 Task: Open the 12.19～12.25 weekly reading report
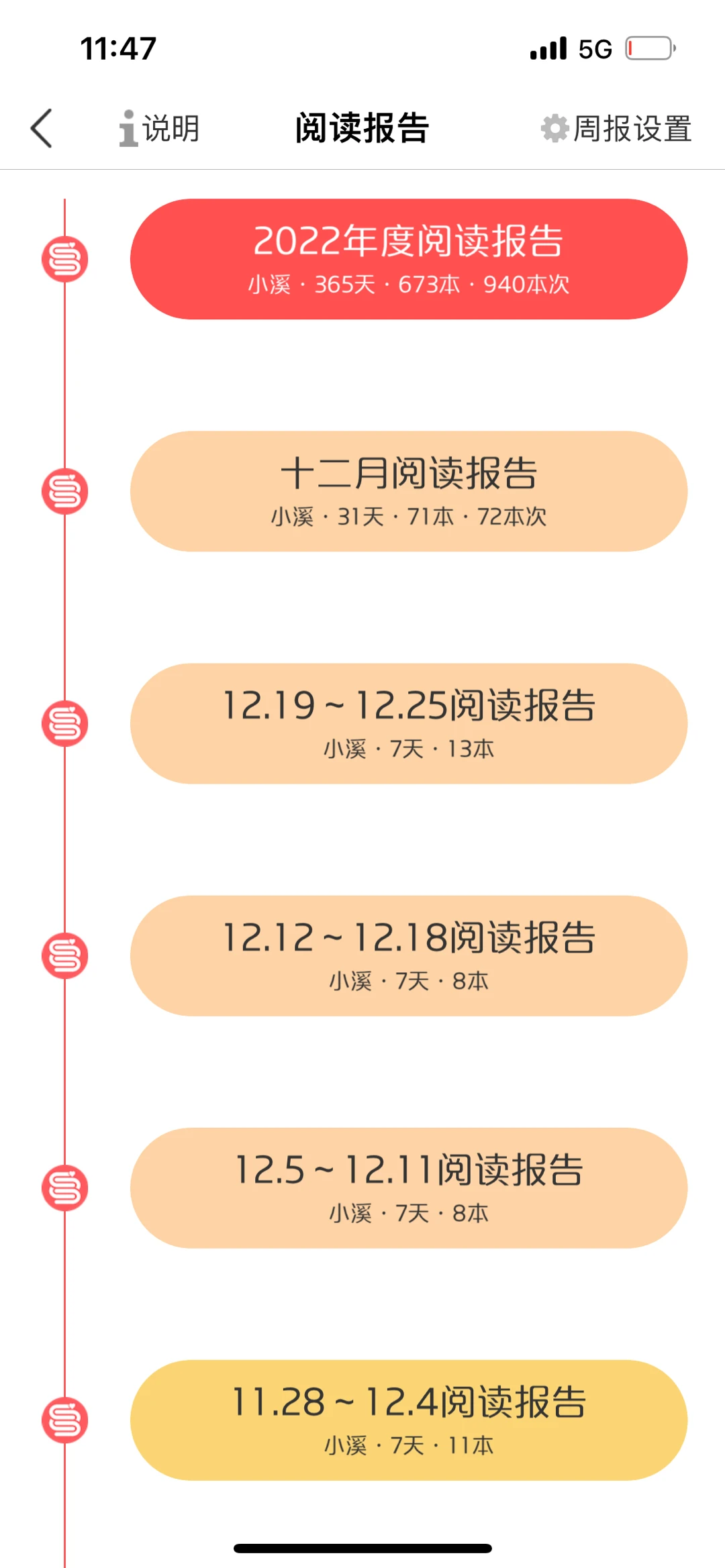pyautogui.click(x=409, y=723)
